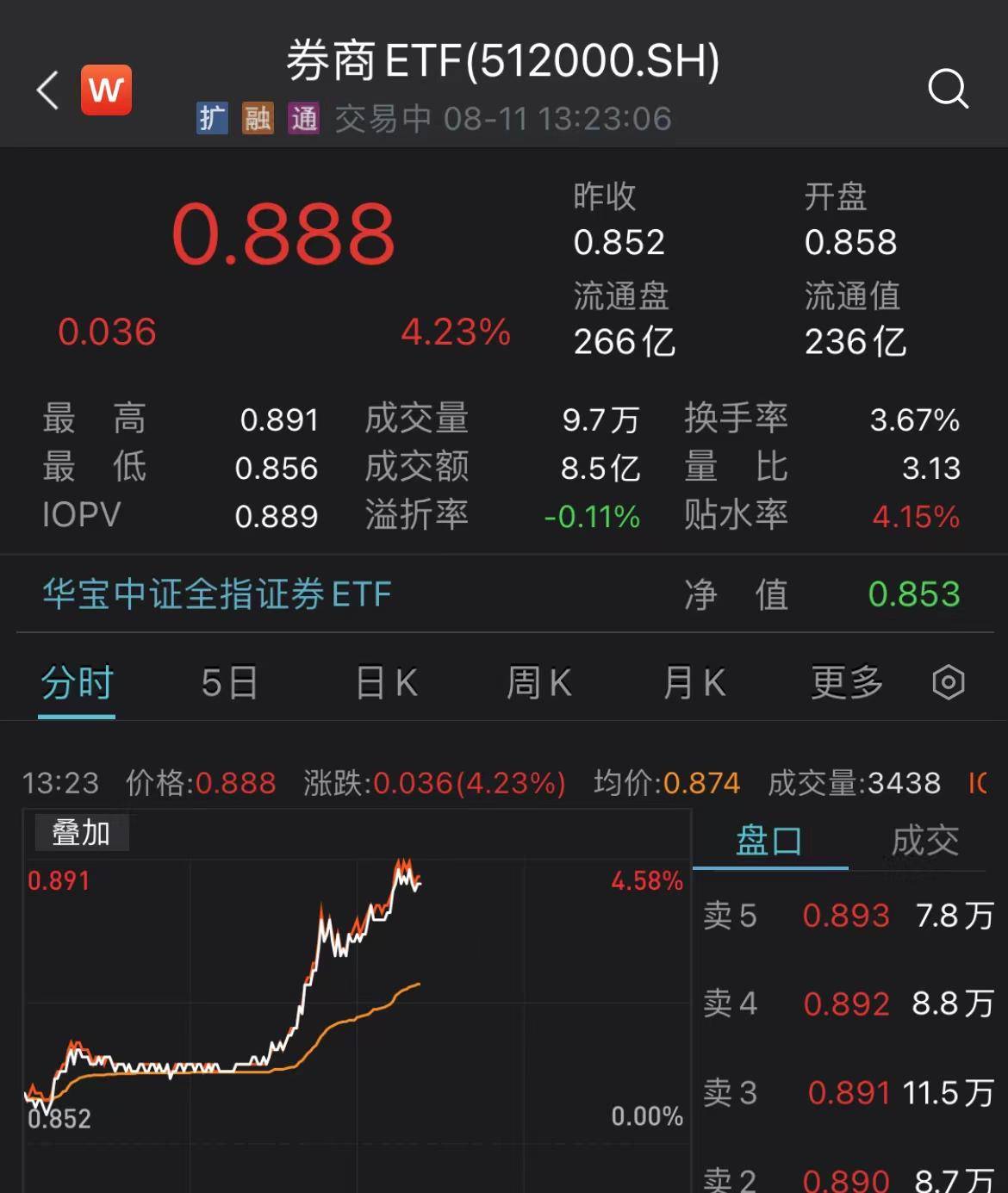Tap the back arrow to exit
Viewport: 1008px width, 1193px height.
point(47,90)
